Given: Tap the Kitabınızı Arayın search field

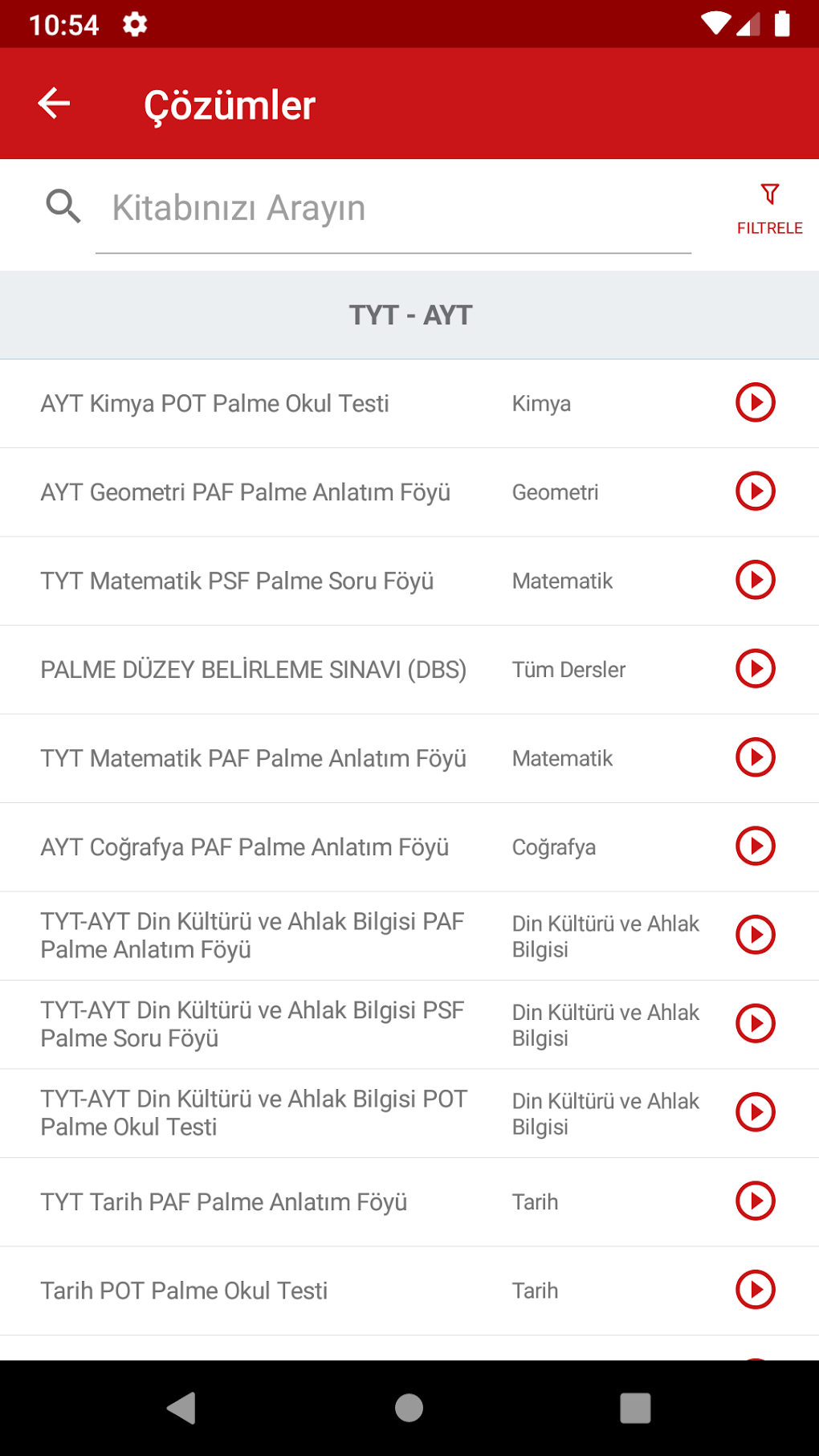Looking at the screenshot, I should [393, 208].
